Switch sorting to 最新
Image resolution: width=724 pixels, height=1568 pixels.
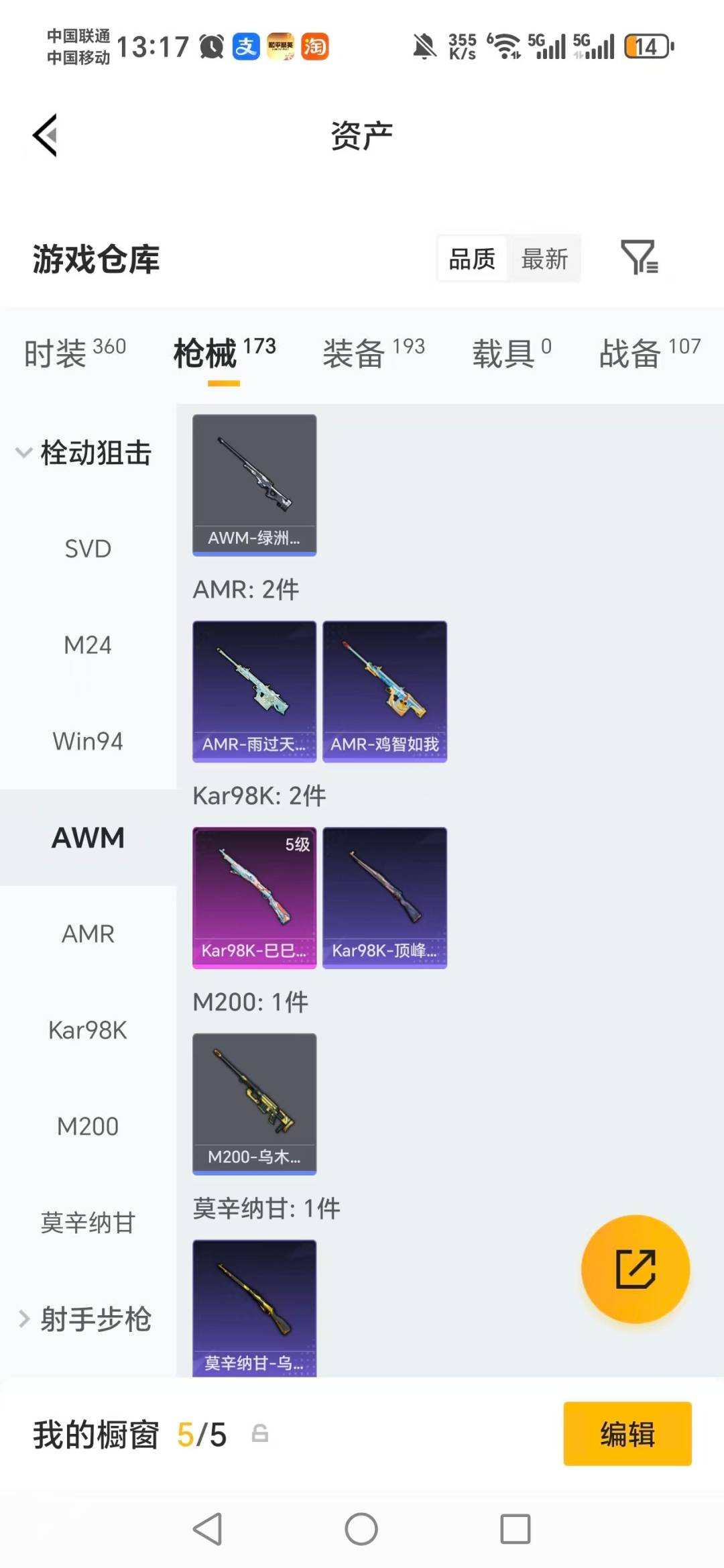(545, 258)
